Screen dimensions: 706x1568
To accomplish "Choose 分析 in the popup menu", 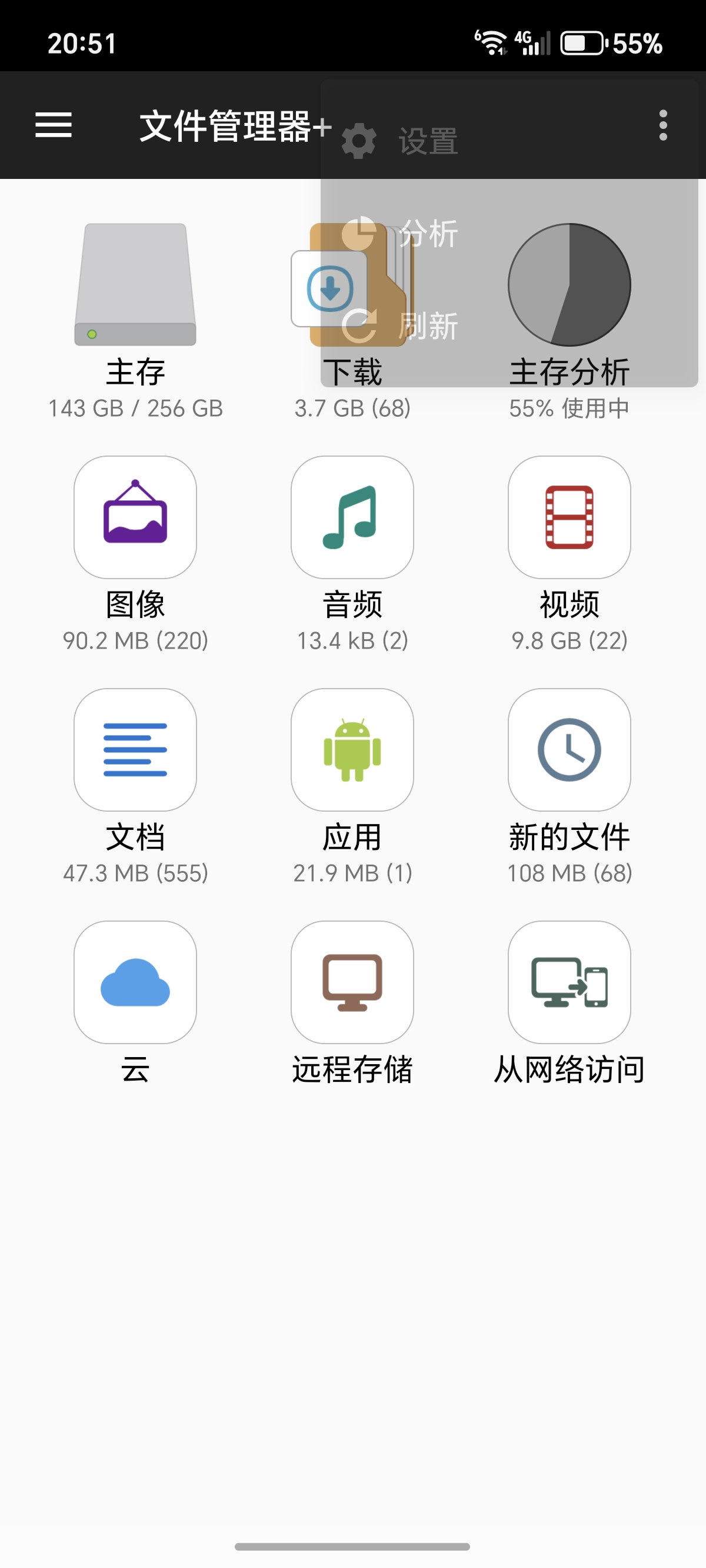I will point(428,234).
